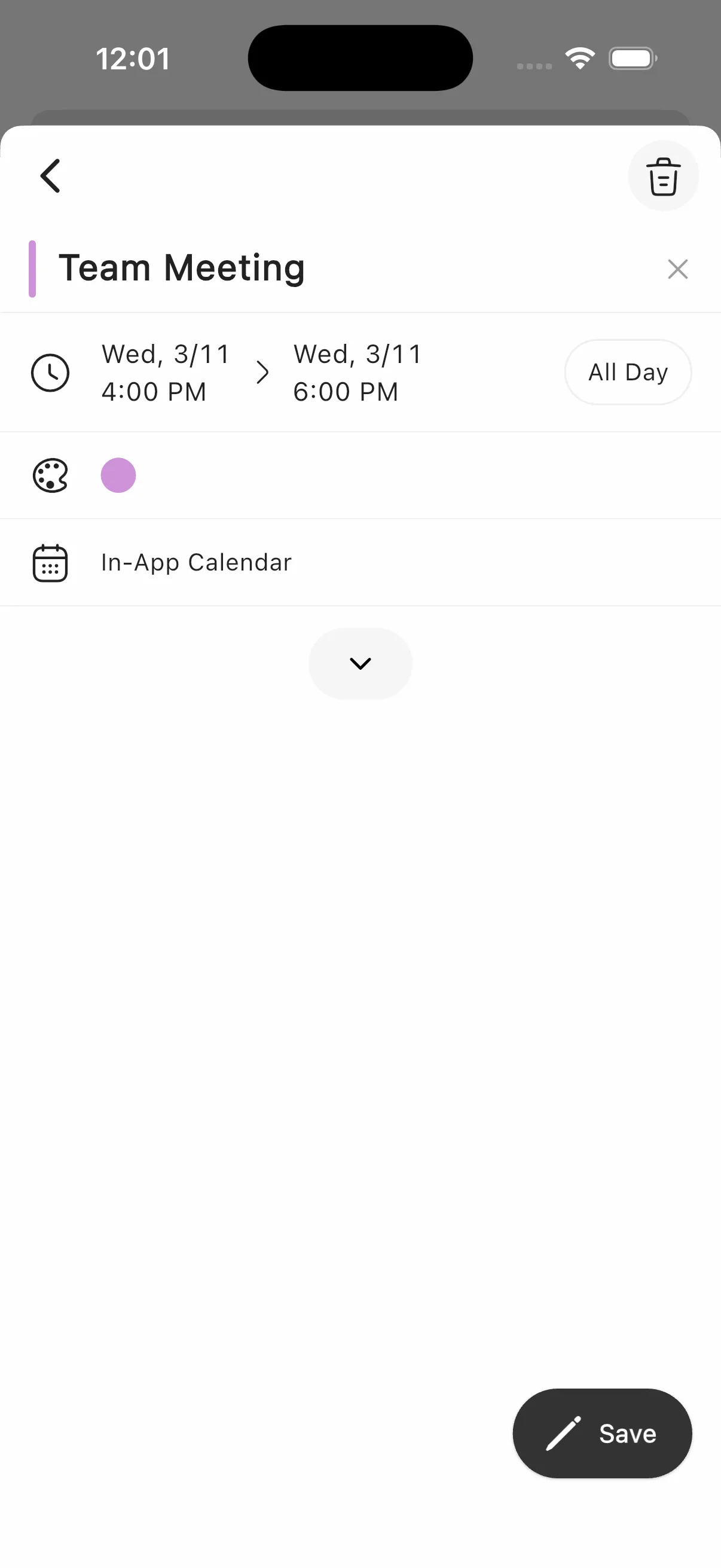Tap the color palette icon
721x1568 pixels.
[x=50, y=475]
